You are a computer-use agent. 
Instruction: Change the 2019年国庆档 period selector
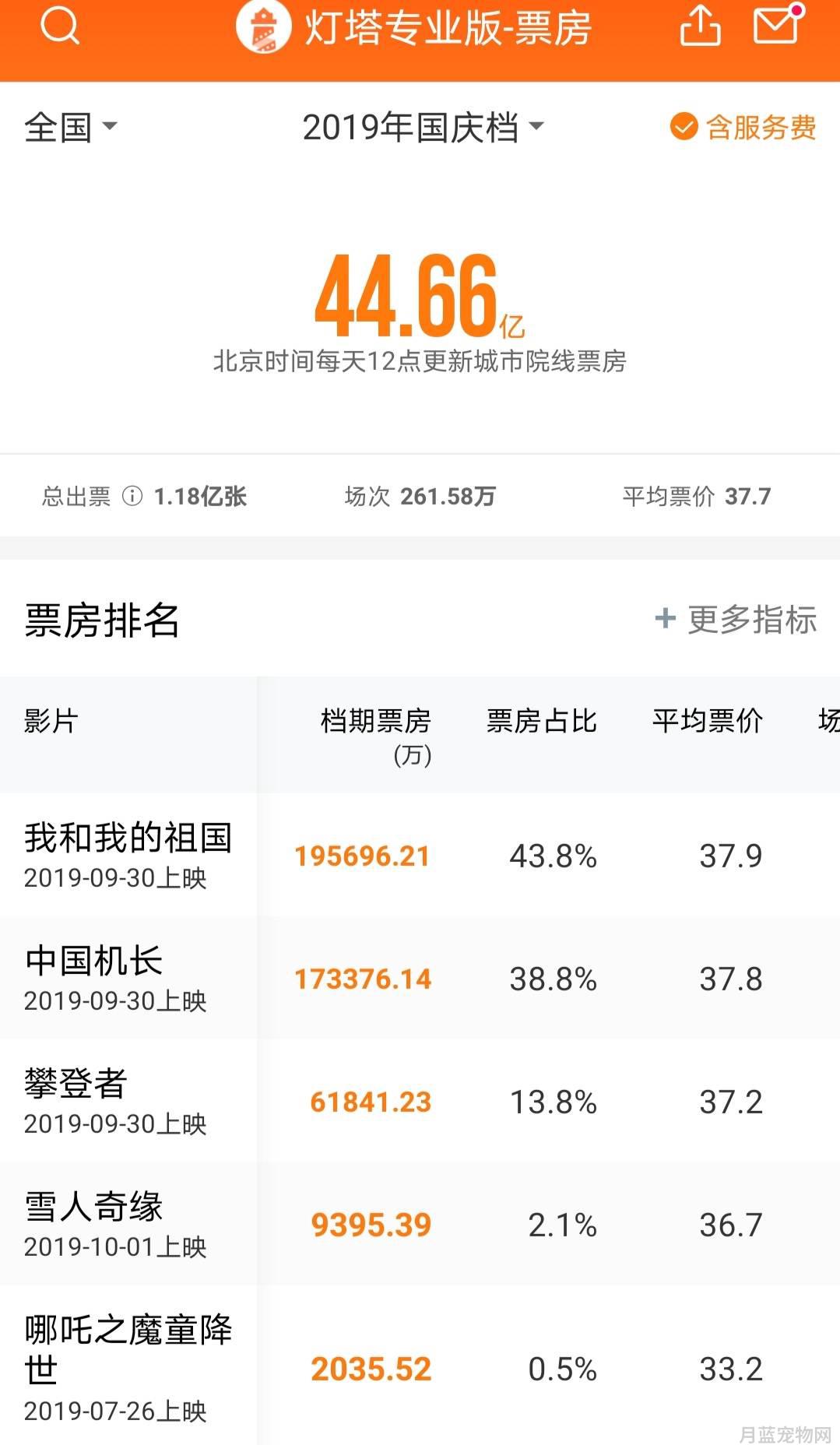pyautogui.click(x=423, y=127)
